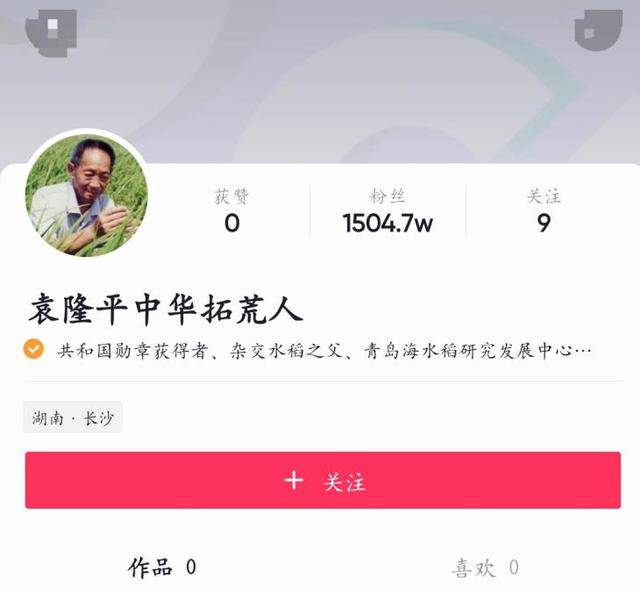View the 关注 following list
This screenshot has height=592, width=640.
(x=543, y=211)
